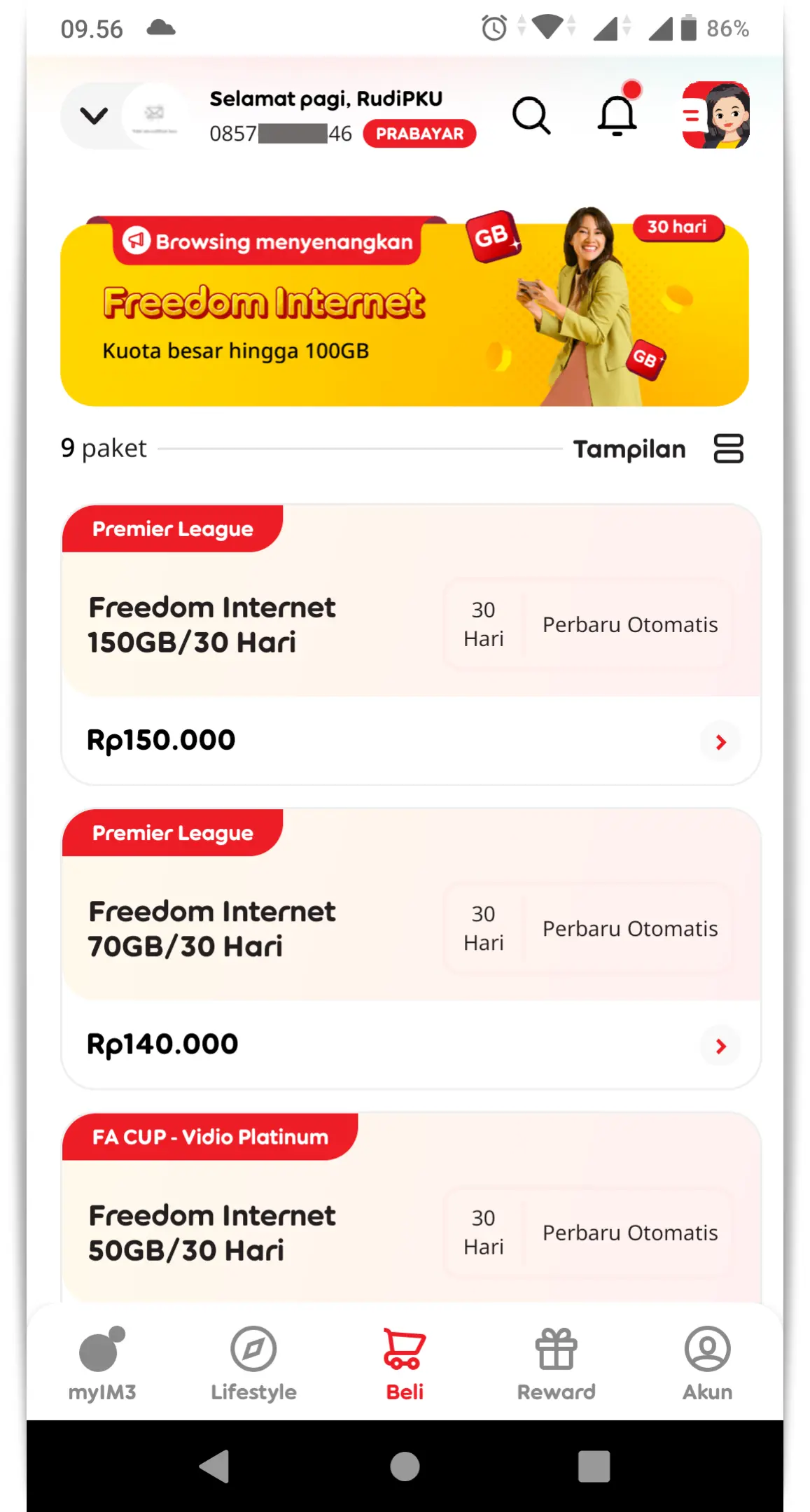Go to the Reward tab
Screen dimensions: 810x1512
tap(556, 1362)
